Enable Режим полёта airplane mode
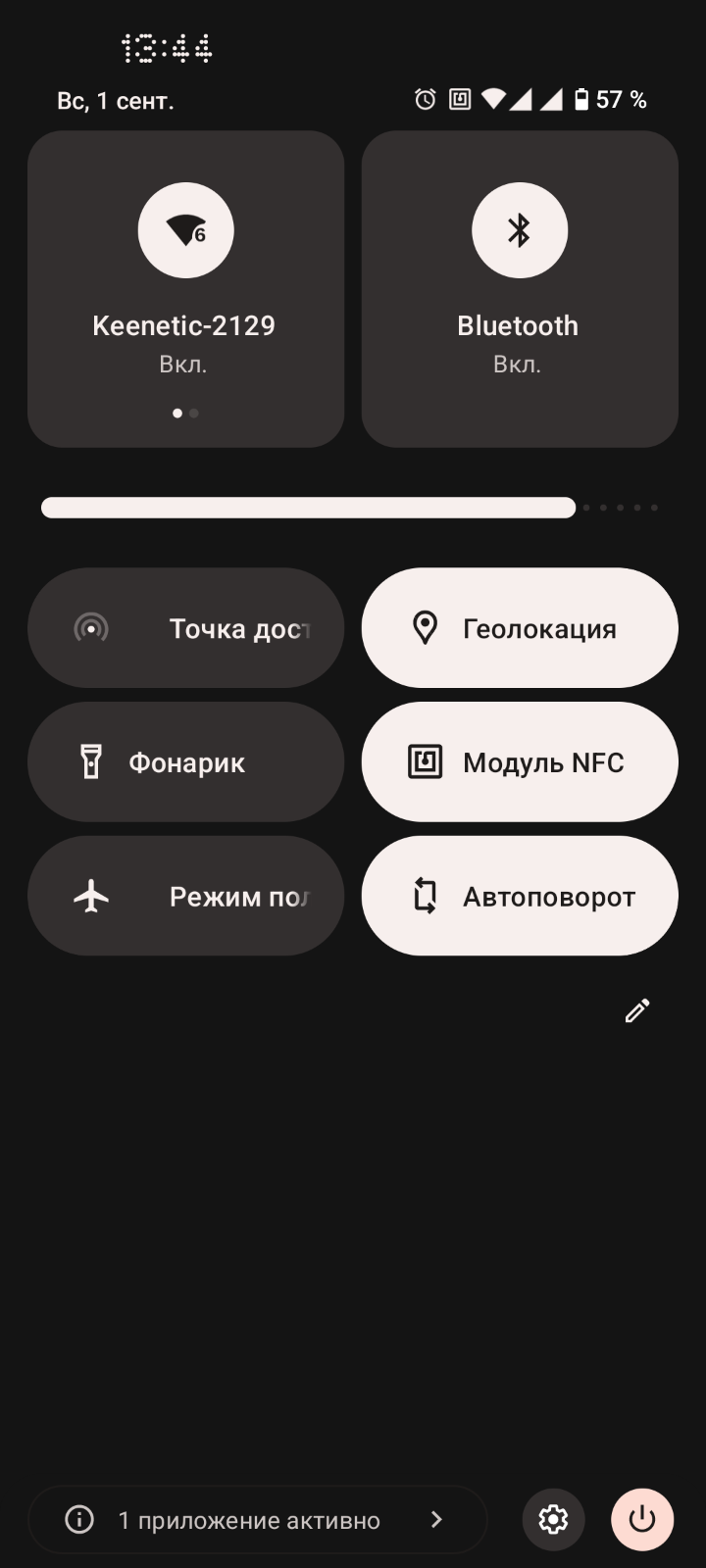The height and width of the screenshot is (1568, 706). point(185,896)
